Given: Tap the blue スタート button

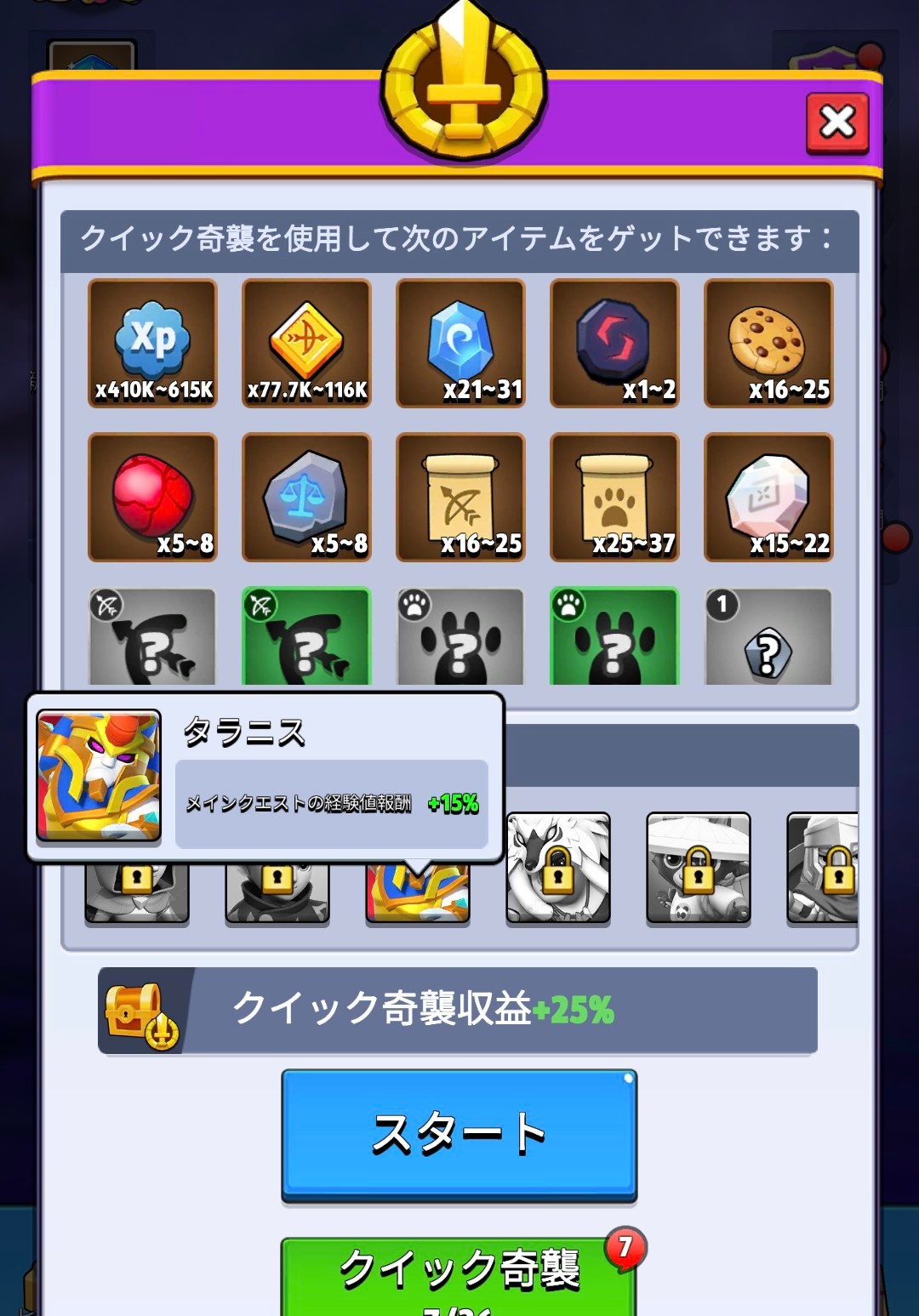Looking at the screenshot, I should [x=459, y=1134].
